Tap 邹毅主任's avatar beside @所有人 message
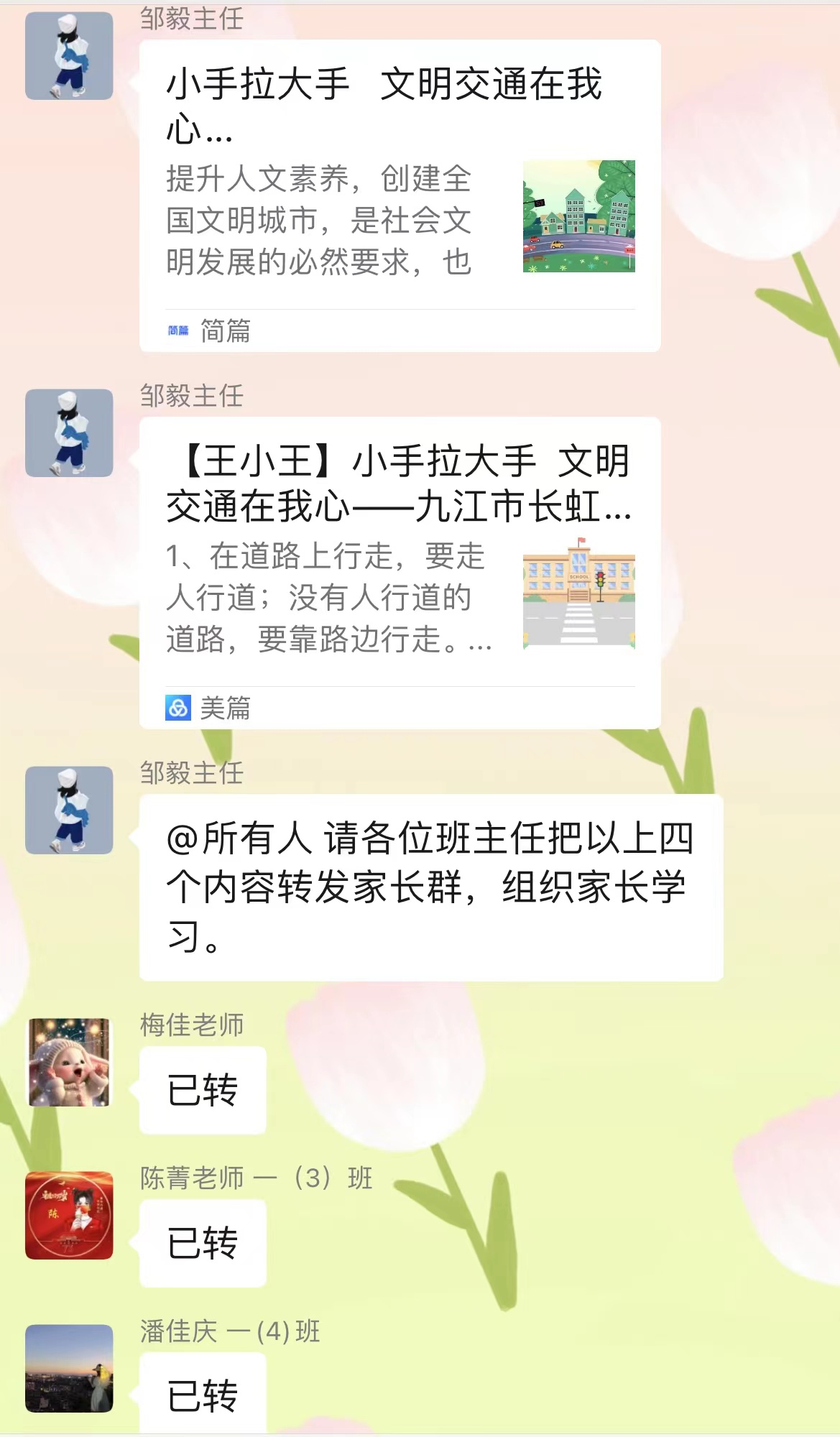Screen dimensions: 840x1437 click(x=69, y=810)
